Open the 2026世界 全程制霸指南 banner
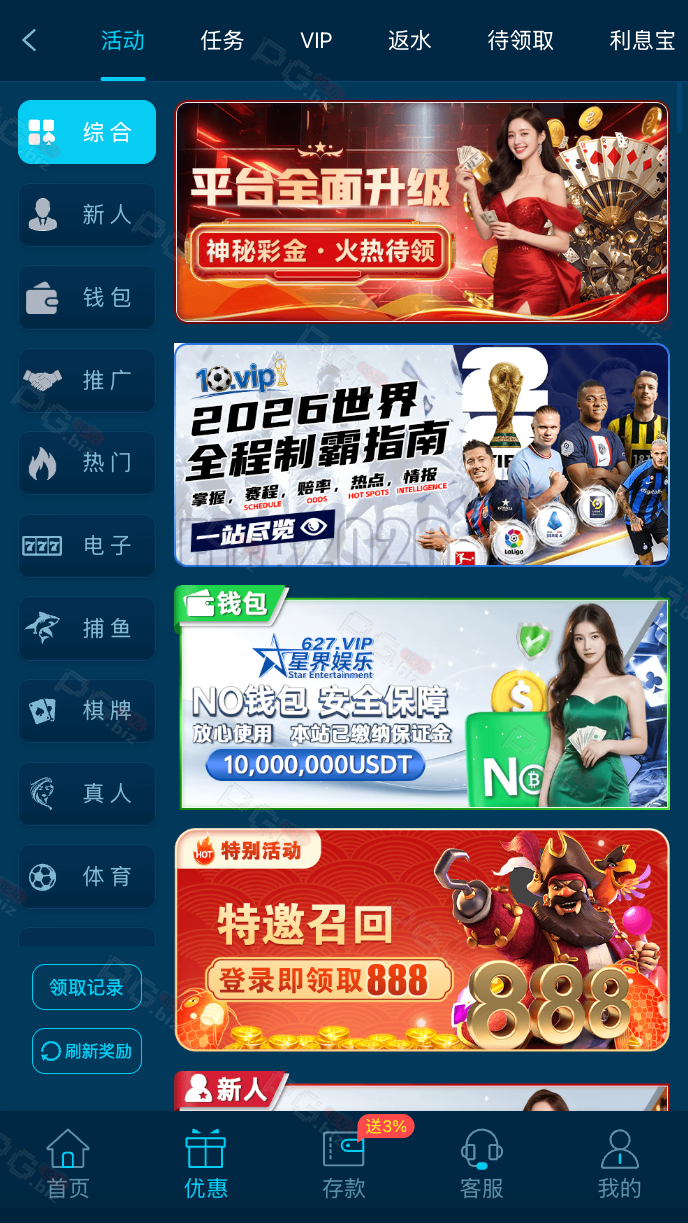Image resolution: width=688 pixels, height=1223 pixels. tap(421, 455)
